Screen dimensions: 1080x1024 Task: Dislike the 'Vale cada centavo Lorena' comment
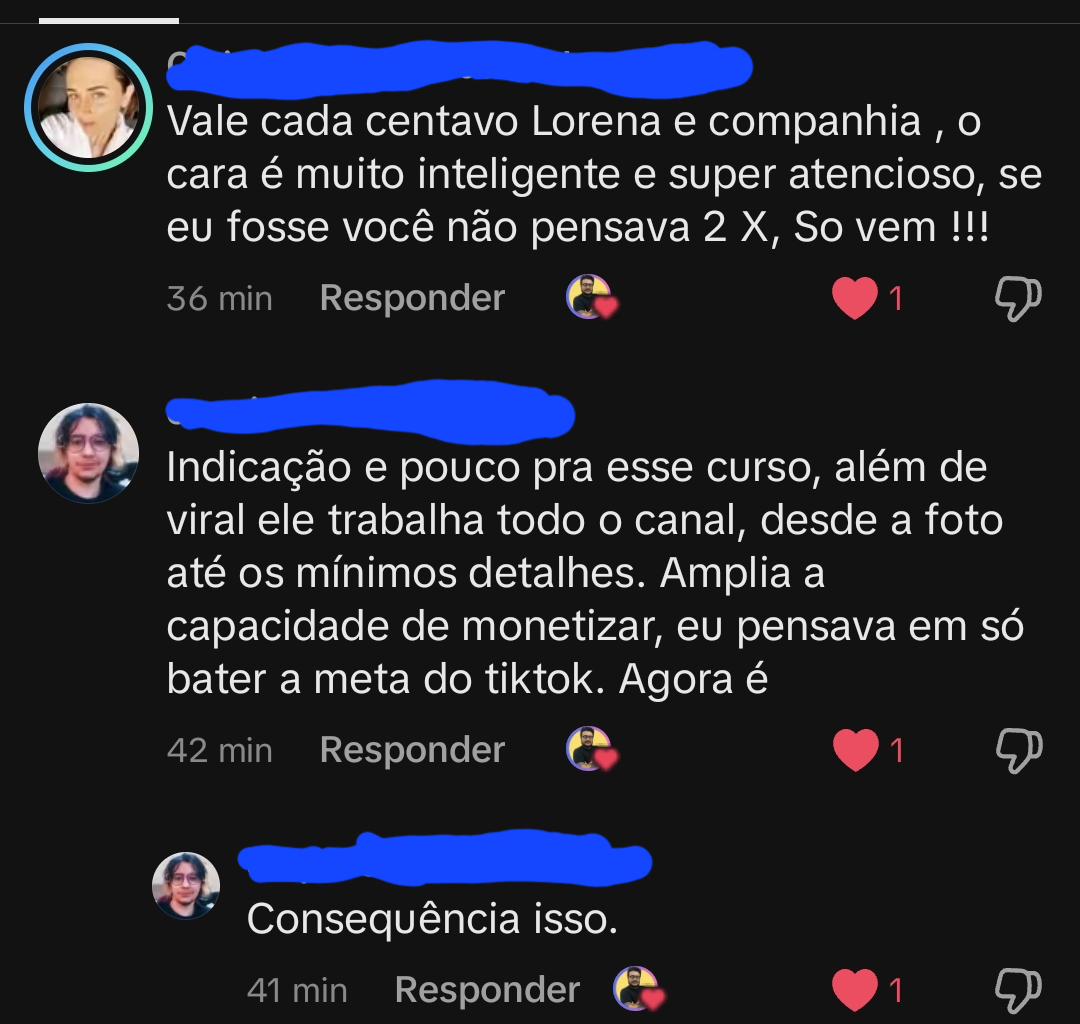[1018, 298]
